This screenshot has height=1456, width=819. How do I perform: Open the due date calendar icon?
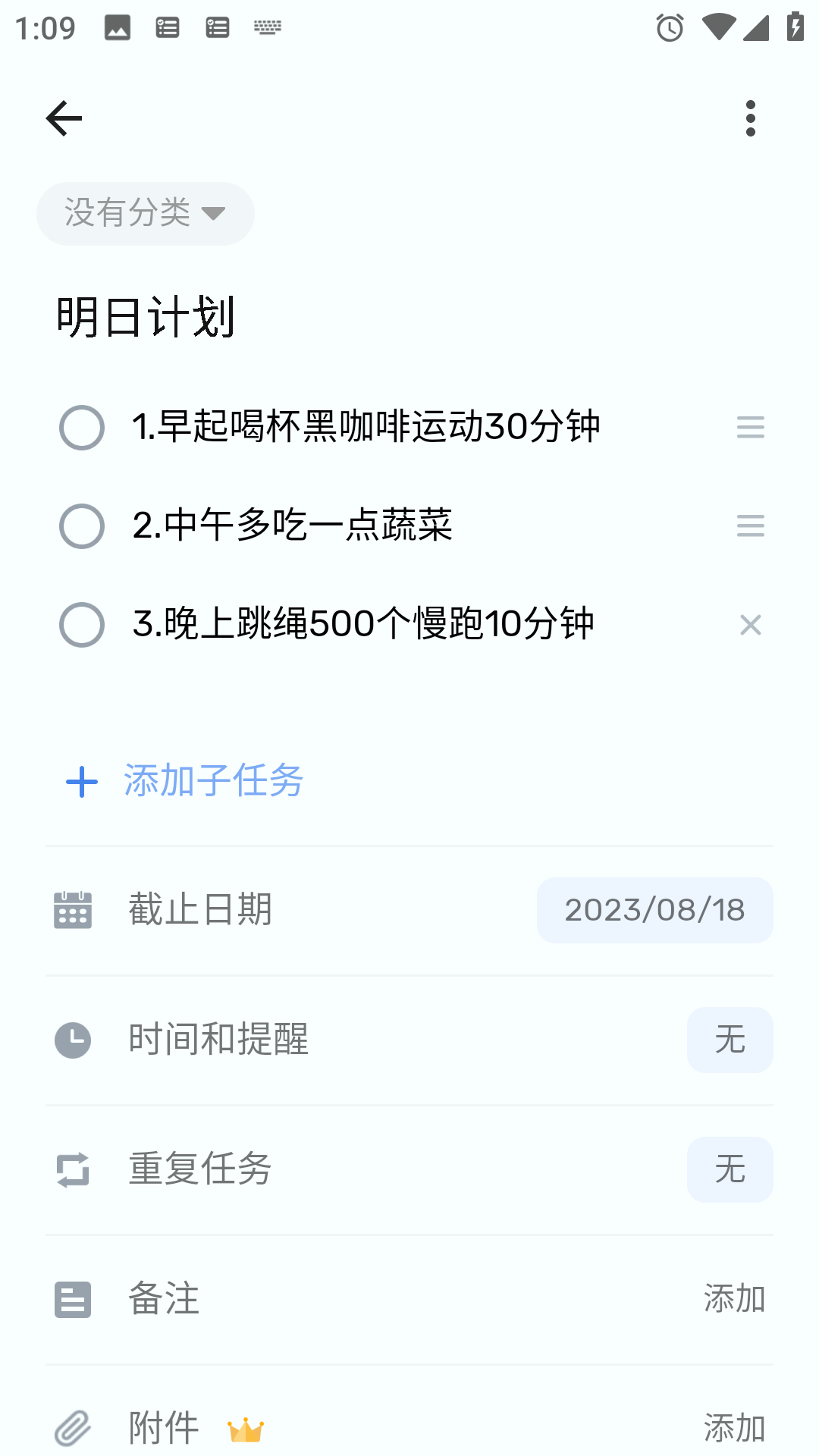[73, 910]
